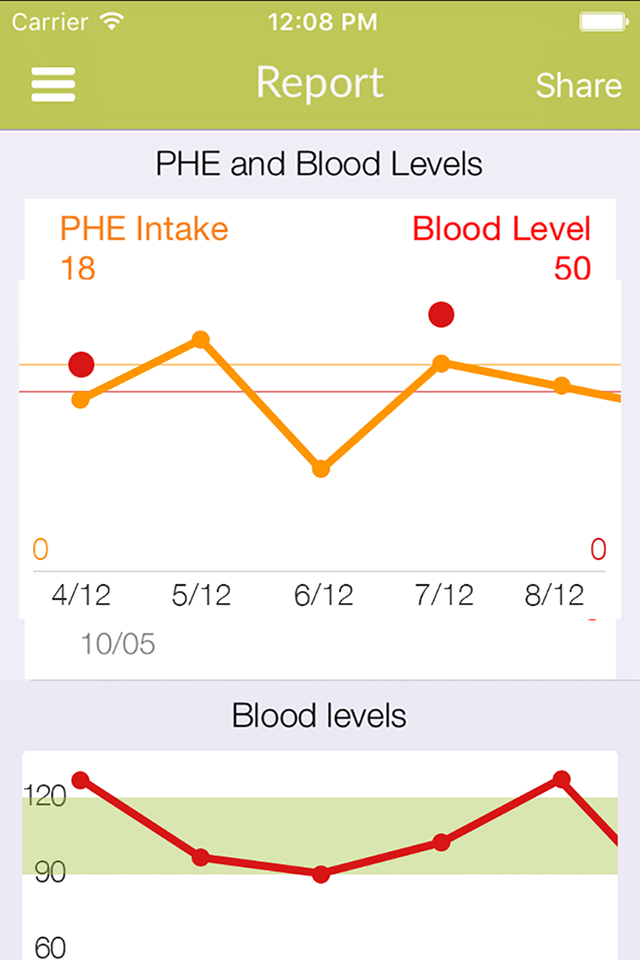Open the hamburger menu

point(54,84)
